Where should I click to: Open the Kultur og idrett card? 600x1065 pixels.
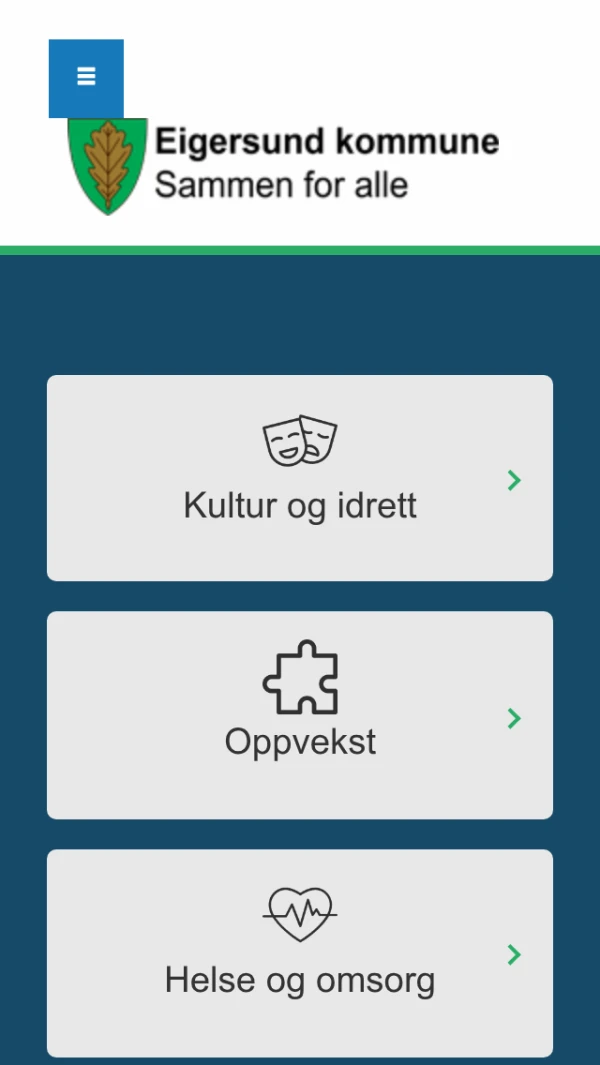300,478
